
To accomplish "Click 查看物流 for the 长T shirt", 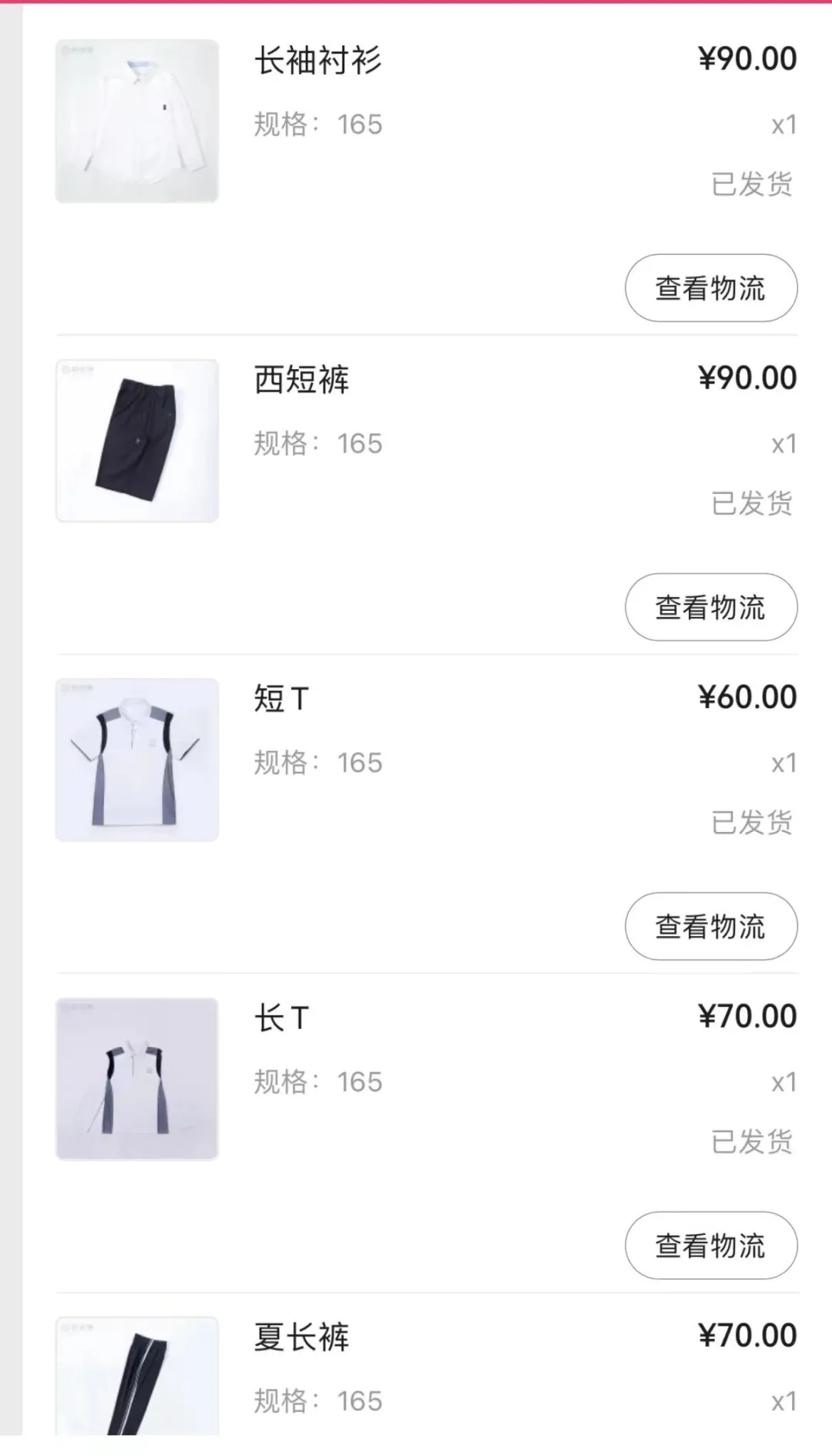I will pos(710,1246).
